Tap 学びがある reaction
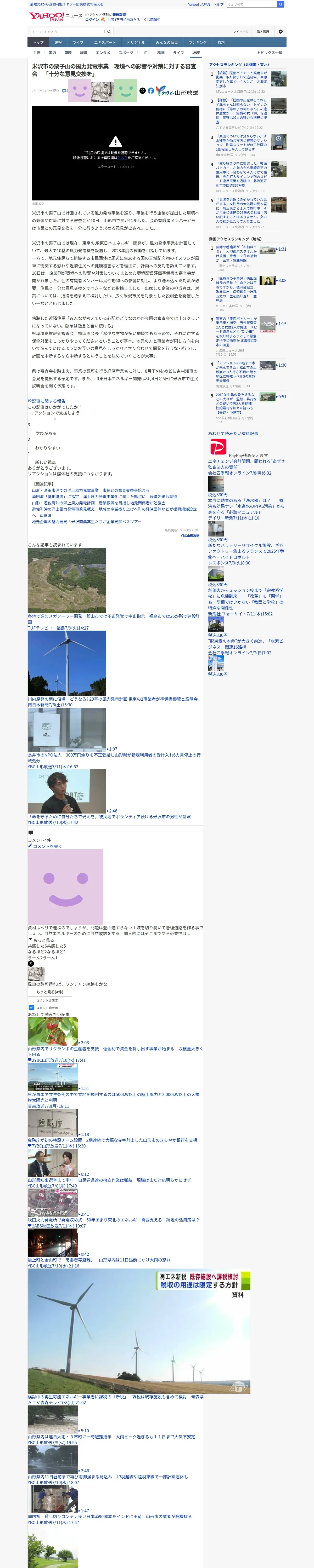The height and width of the screenshot is (1568, 314). [46, 433]
